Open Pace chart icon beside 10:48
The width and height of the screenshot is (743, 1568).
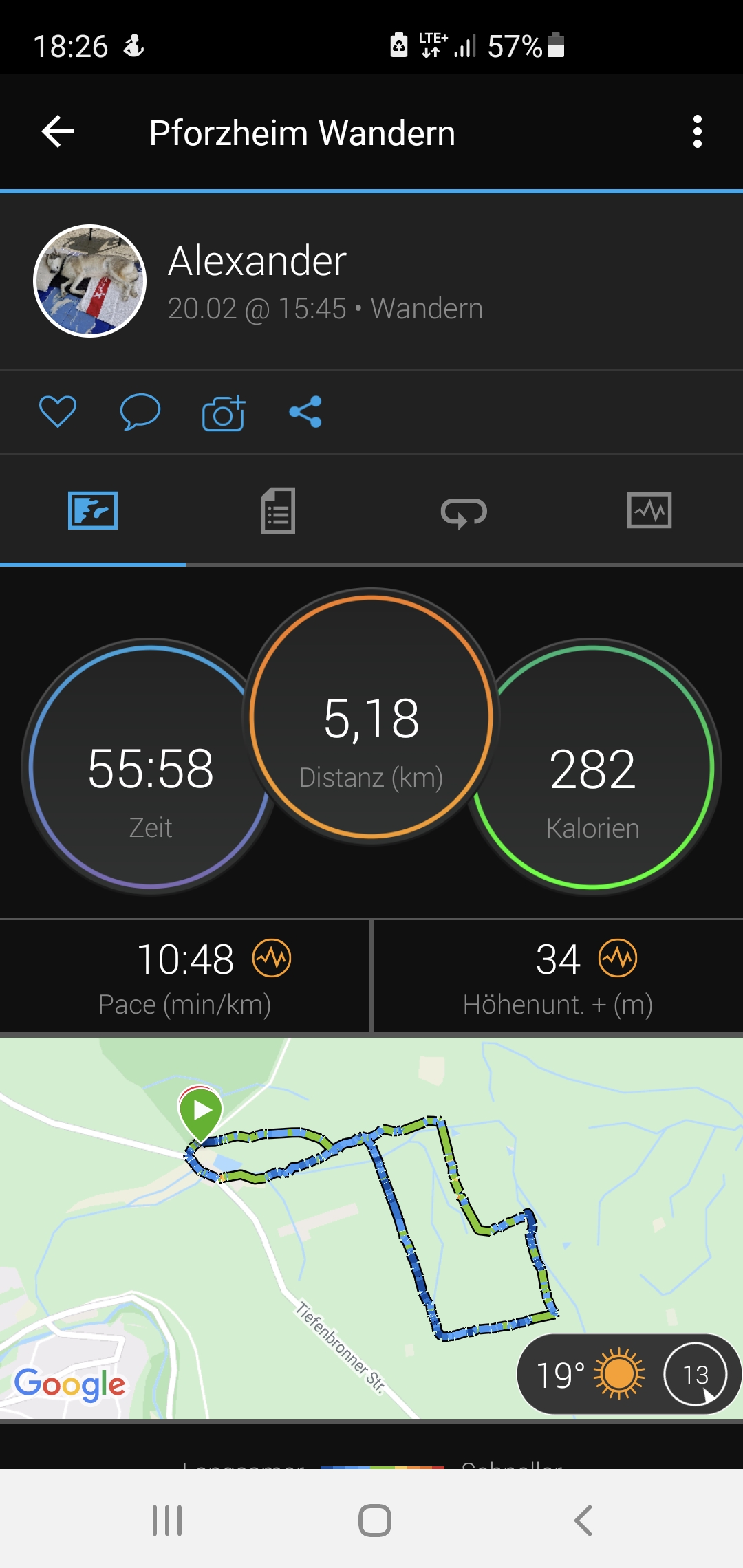click(x=272, y=958)
